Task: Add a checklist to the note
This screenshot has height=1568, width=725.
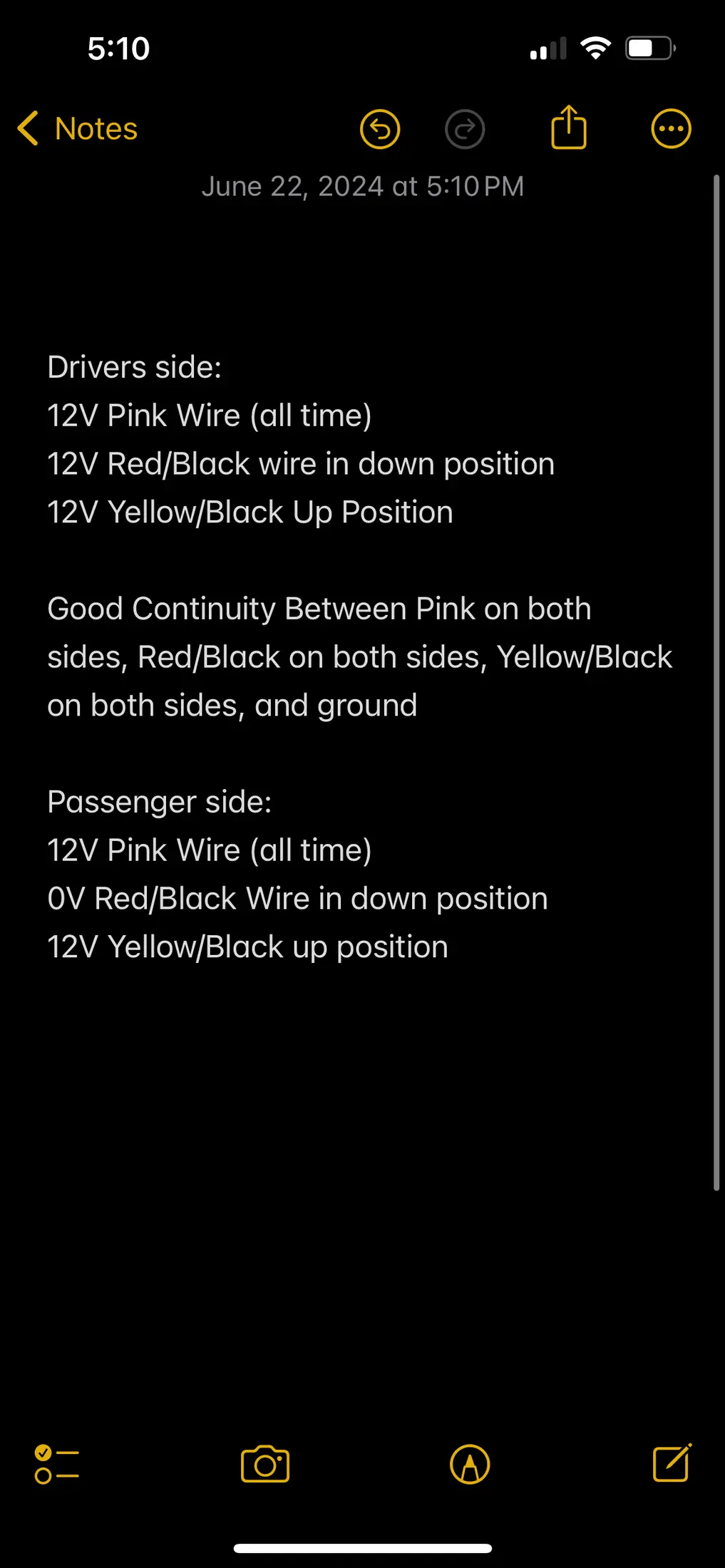Action: click(56, 1464)
